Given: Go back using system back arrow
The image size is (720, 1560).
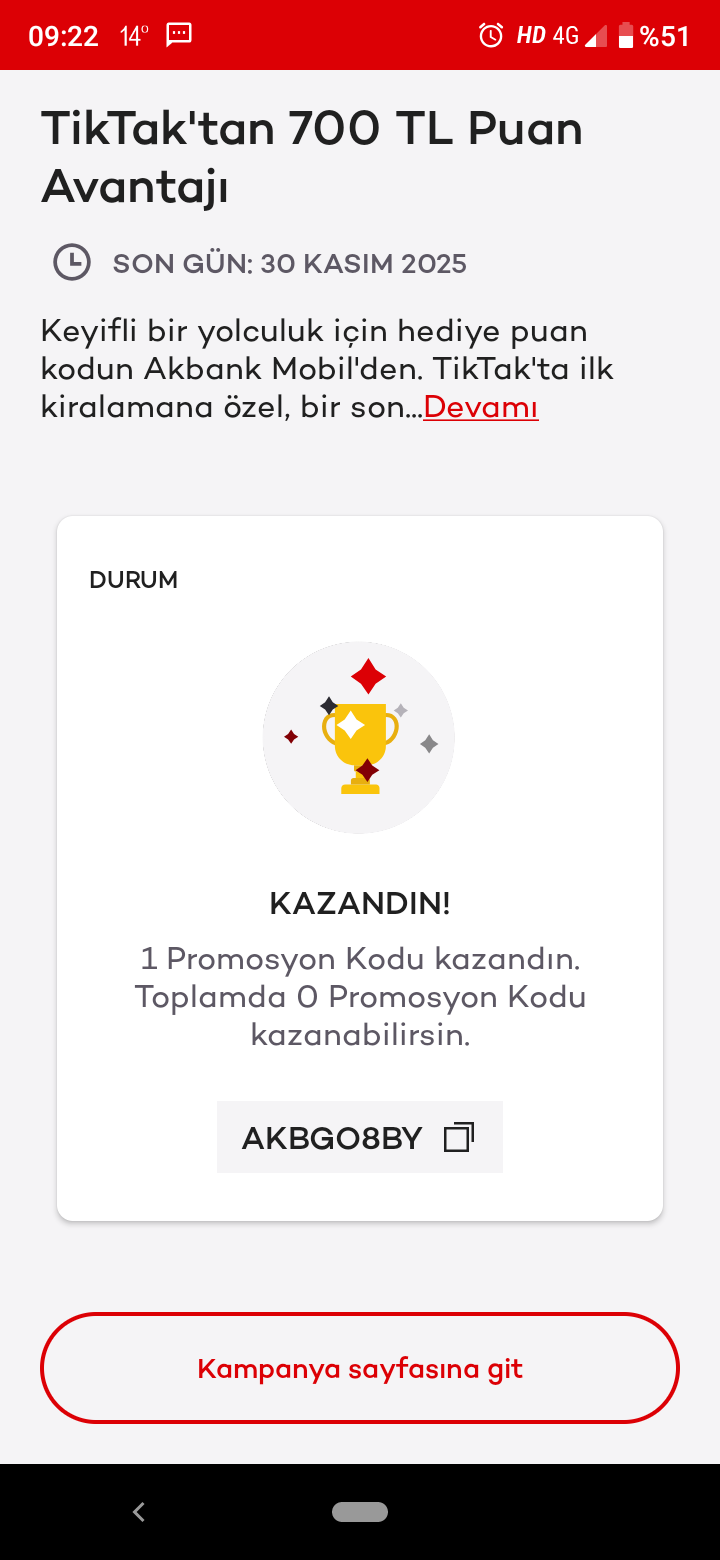Looking at the screenshot, I should (139, 1512).
